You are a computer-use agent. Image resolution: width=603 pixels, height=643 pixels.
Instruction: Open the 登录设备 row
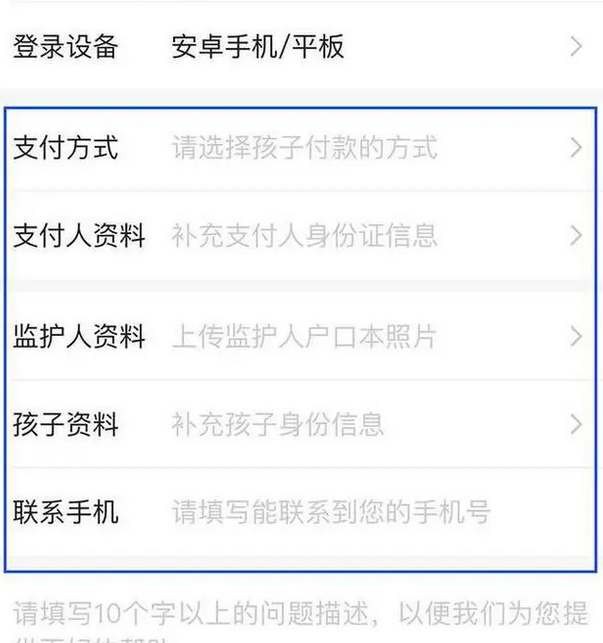click(300, 47)
